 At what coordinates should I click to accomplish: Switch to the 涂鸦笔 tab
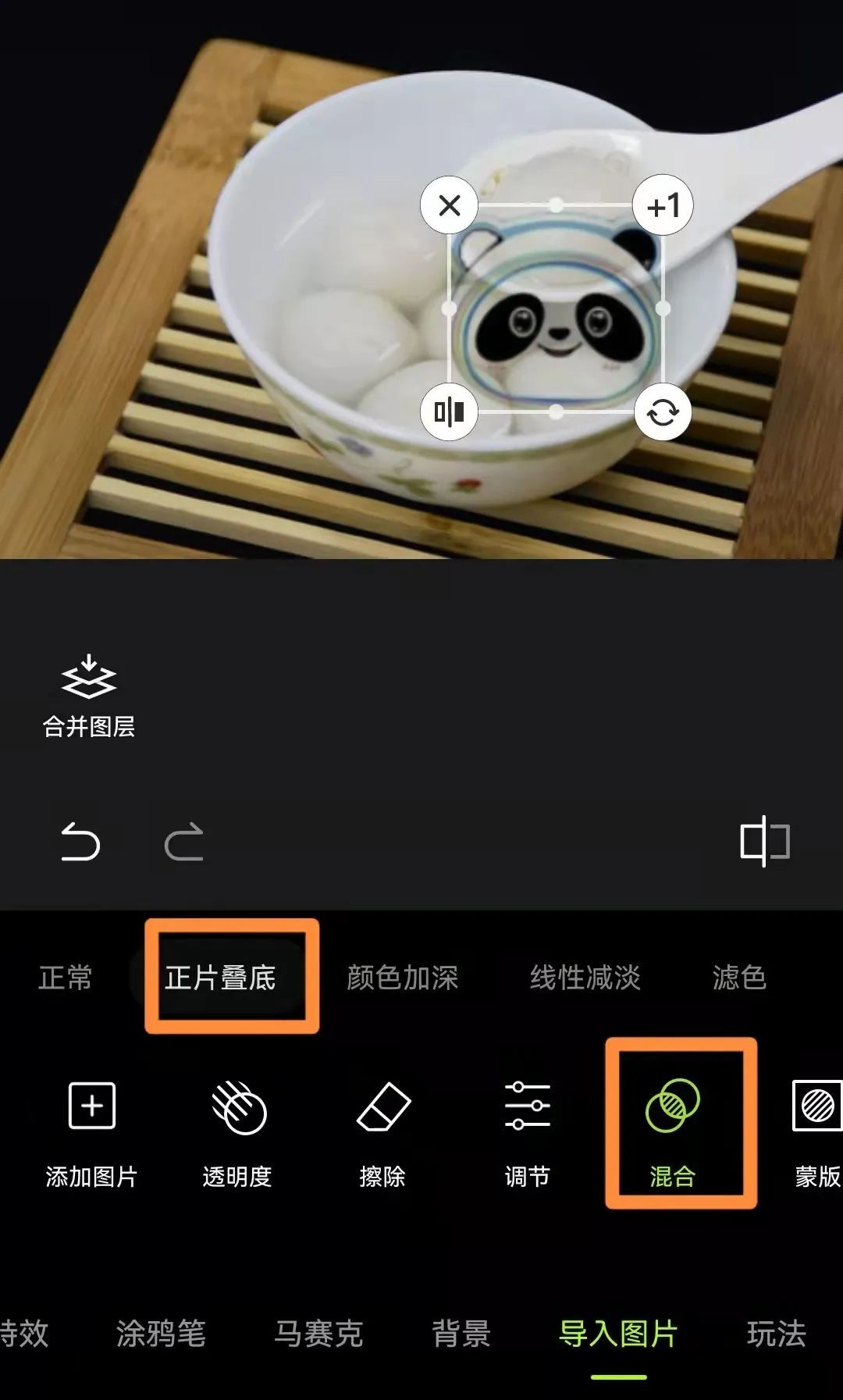click(x=161, y=1334)
